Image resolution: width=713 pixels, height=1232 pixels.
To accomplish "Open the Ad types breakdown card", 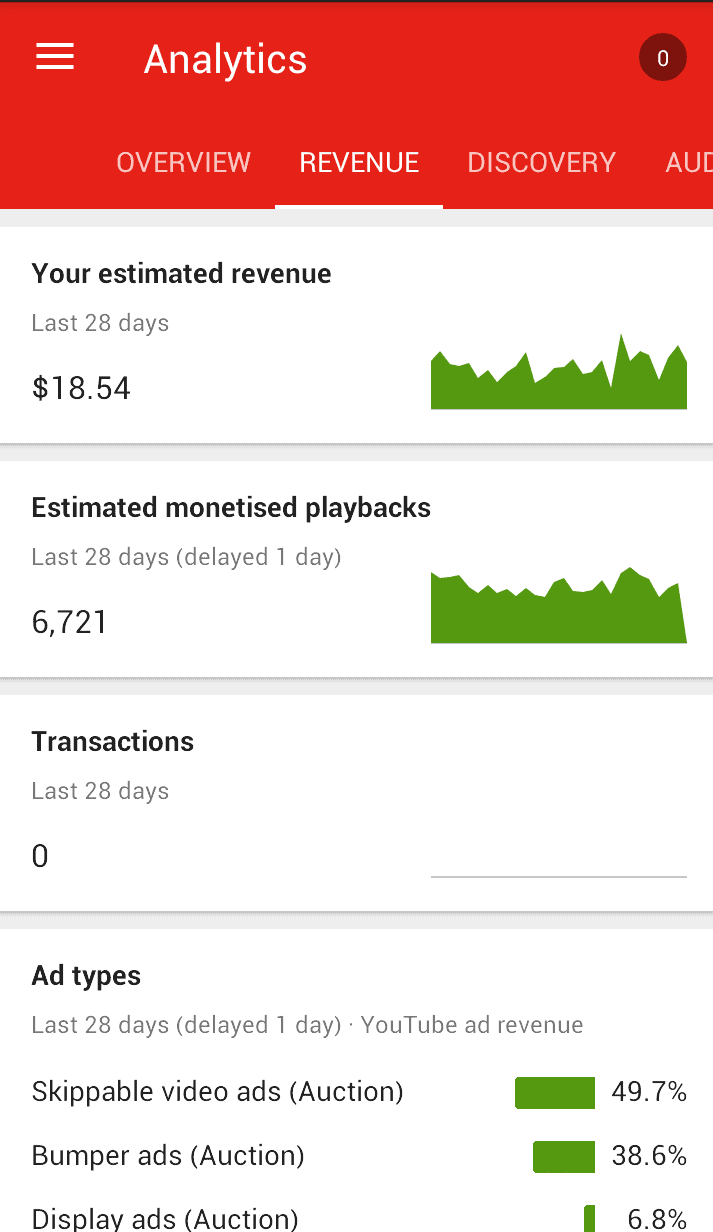I will point(356,1081).
